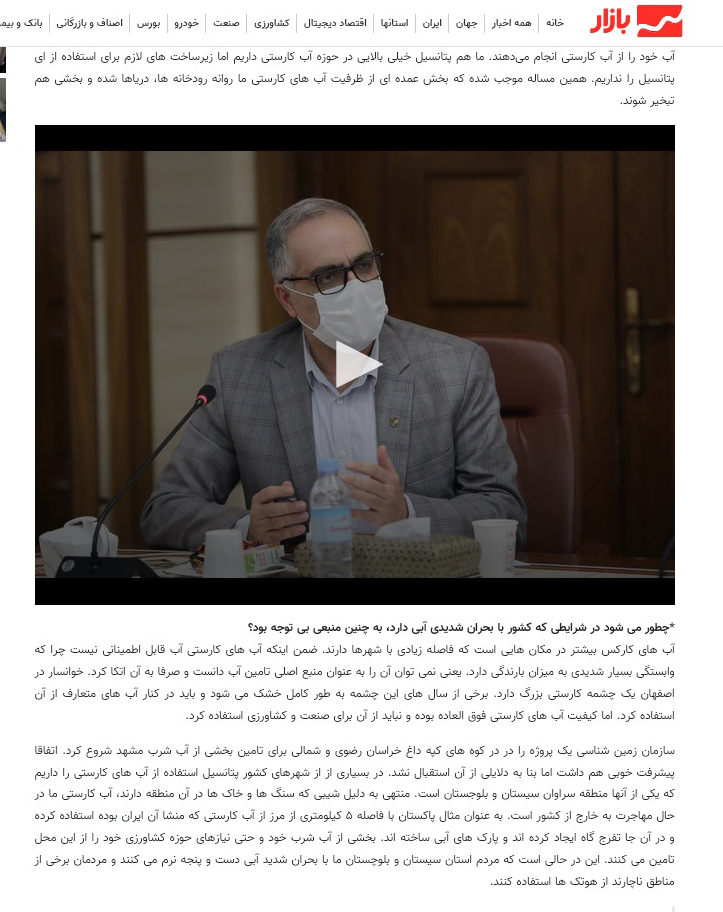Go to صنعت (Industry) section

click(x=226, y=23)
